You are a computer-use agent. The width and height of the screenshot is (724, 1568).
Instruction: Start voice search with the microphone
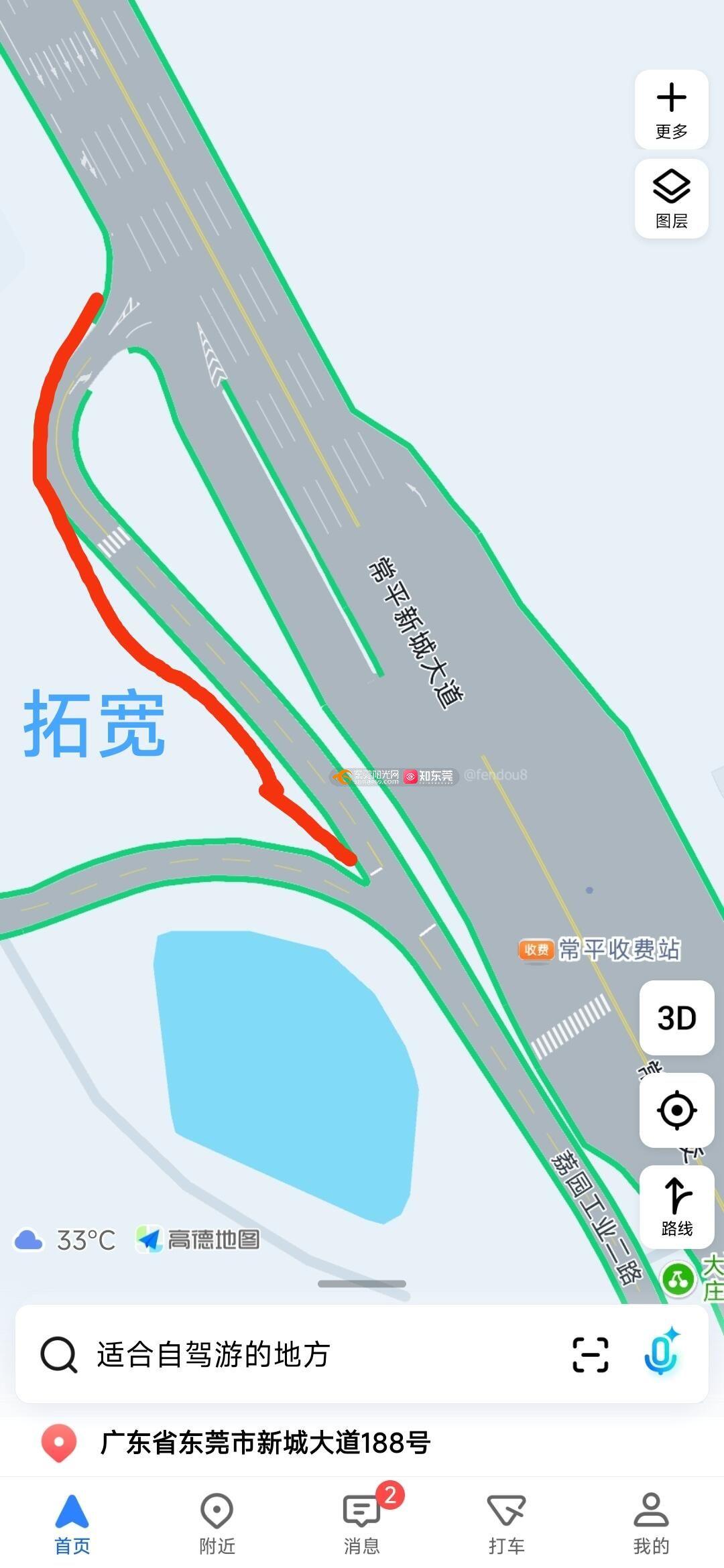[x=661, y=1353]
